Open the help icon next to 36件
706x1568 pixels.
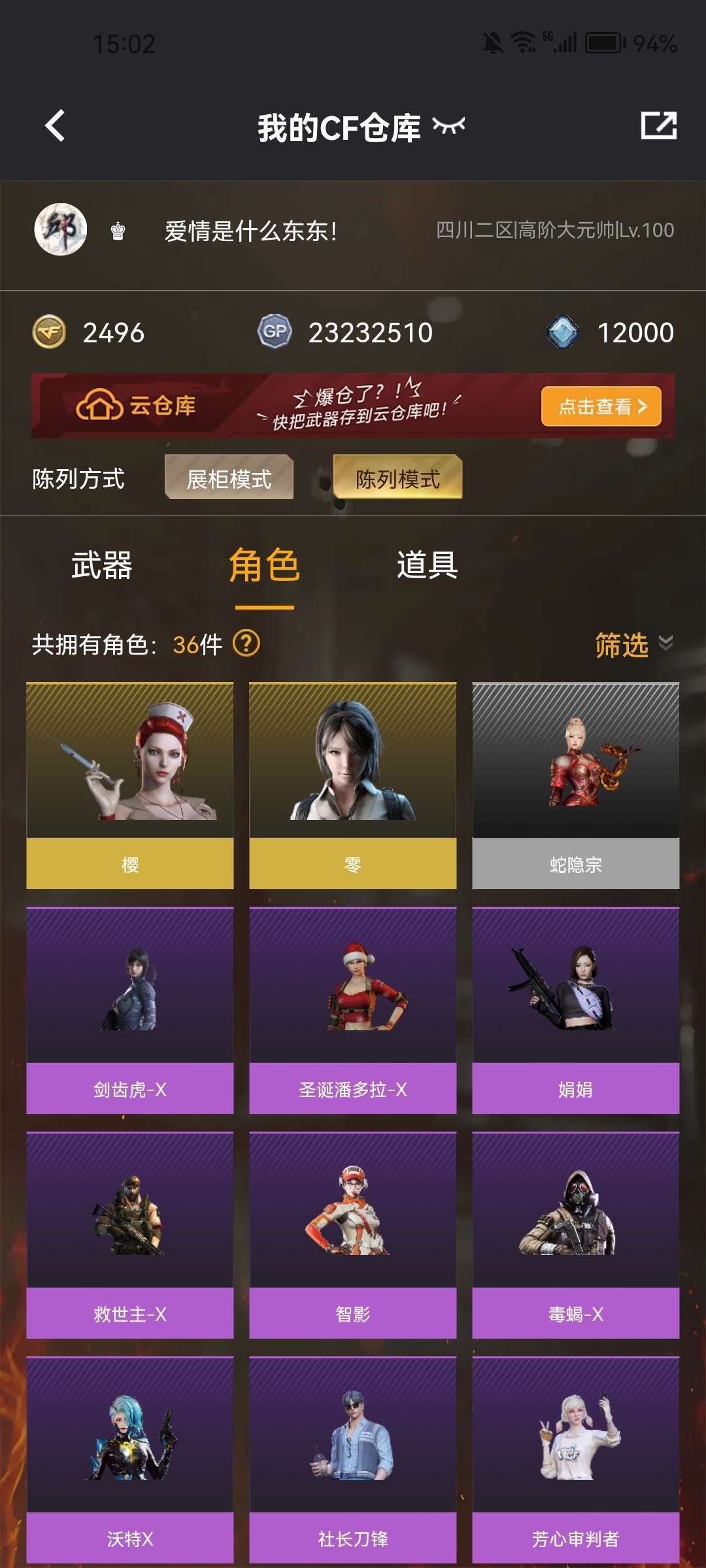pos(246,644)
